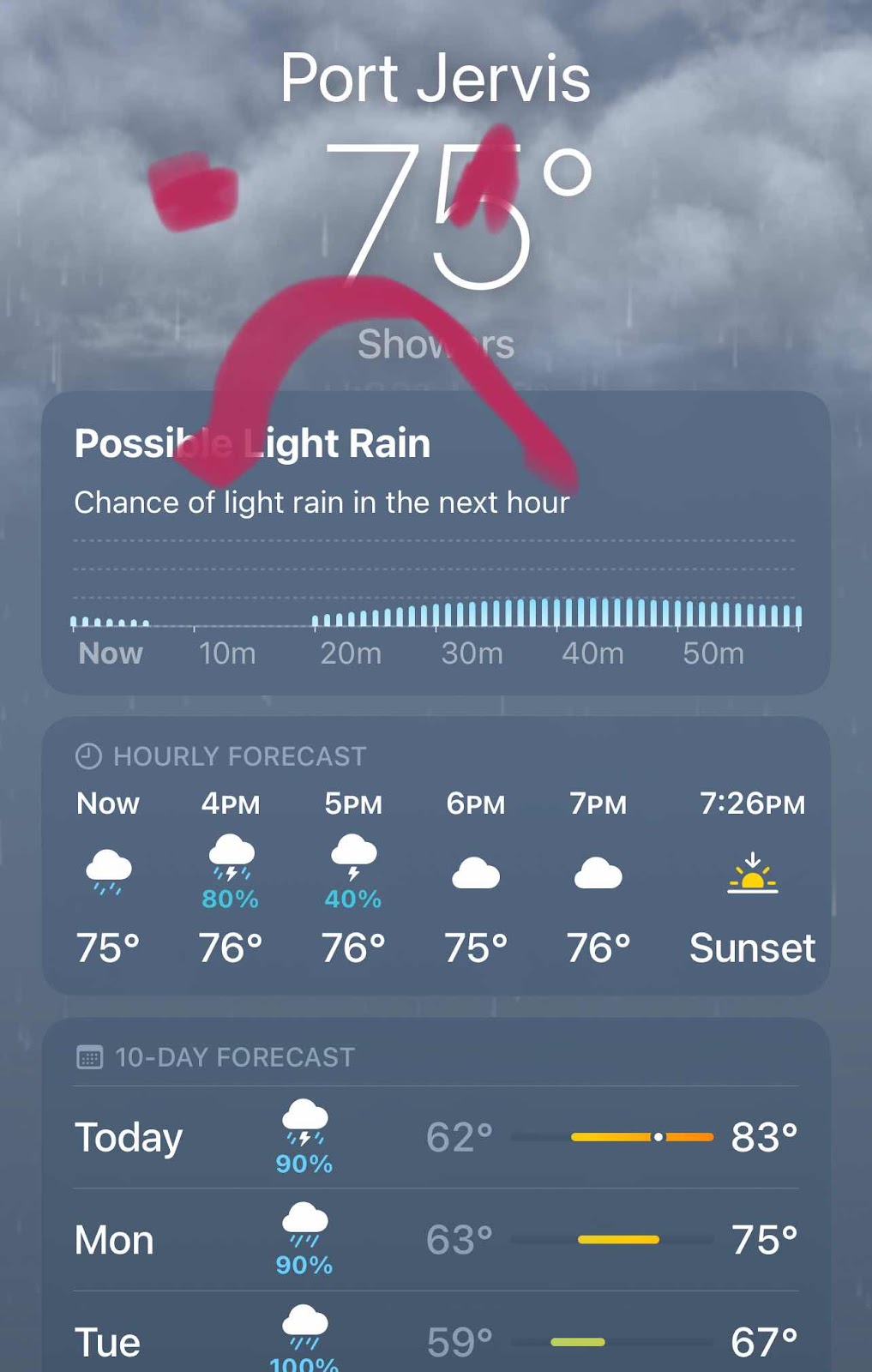Open the hourly forecast card
This screenshot has width=872, height=1372.
[x=436, y=857]
